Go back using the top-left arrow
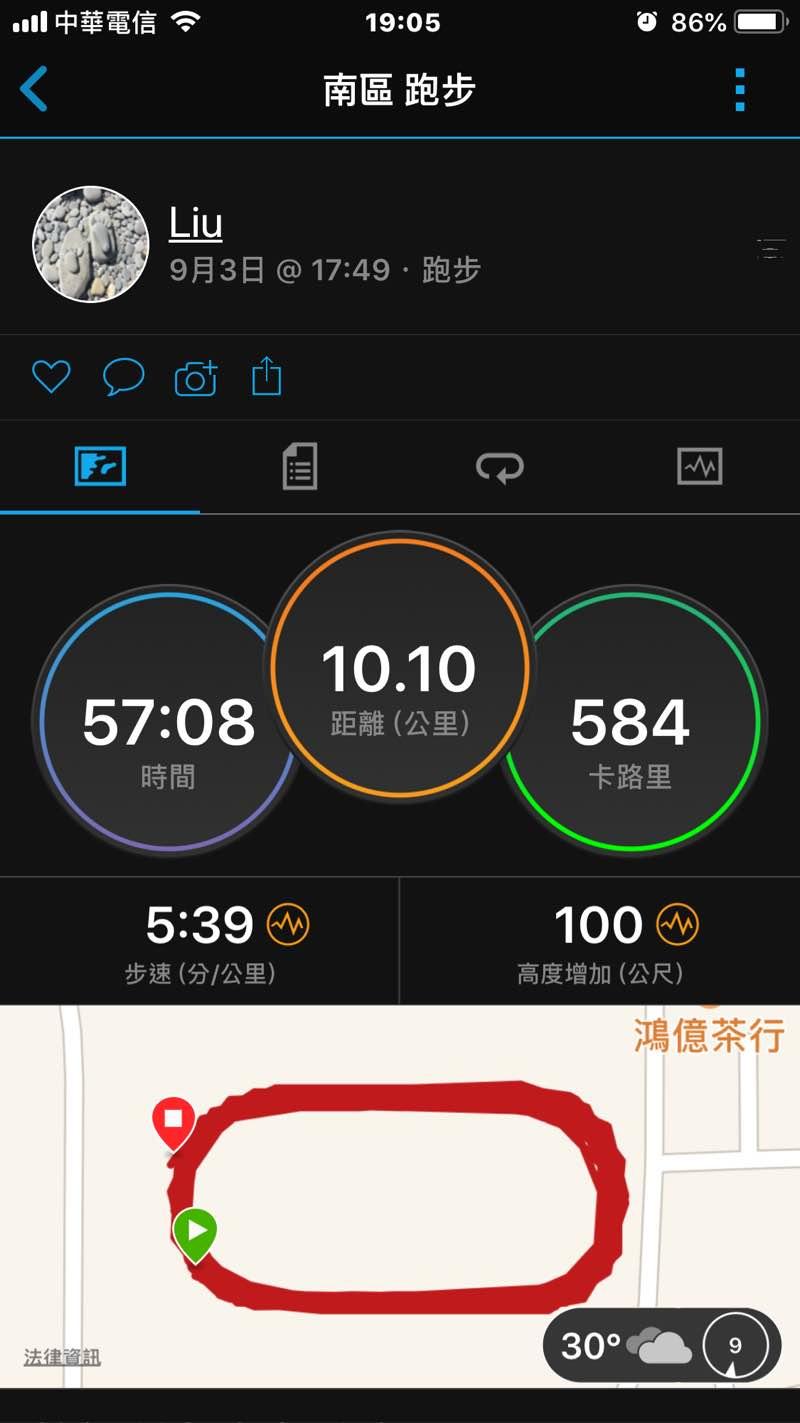The width and height of the screenshot is (800, 1423). [x=34, y=89]
